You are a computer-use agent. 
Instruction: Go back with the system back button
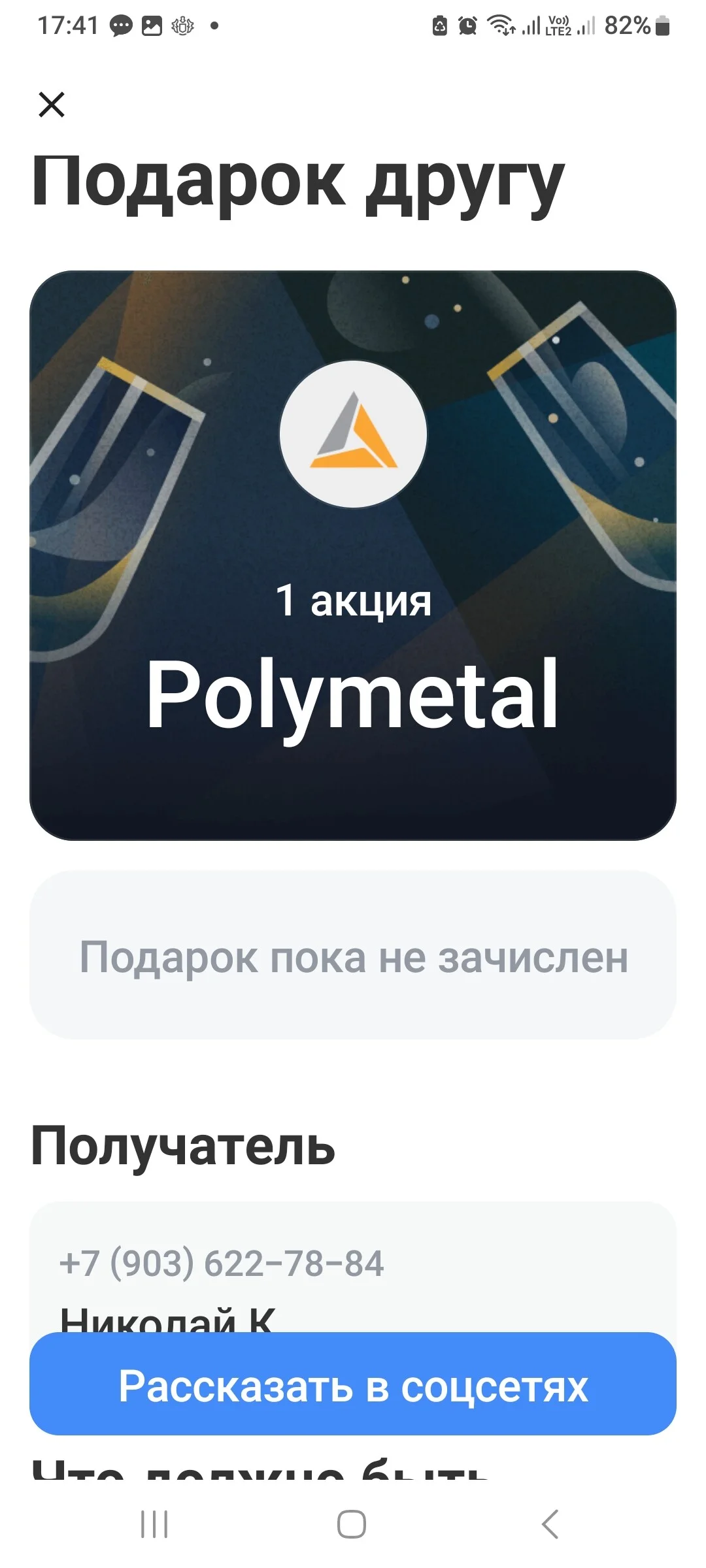click(x=550, y=1524)
